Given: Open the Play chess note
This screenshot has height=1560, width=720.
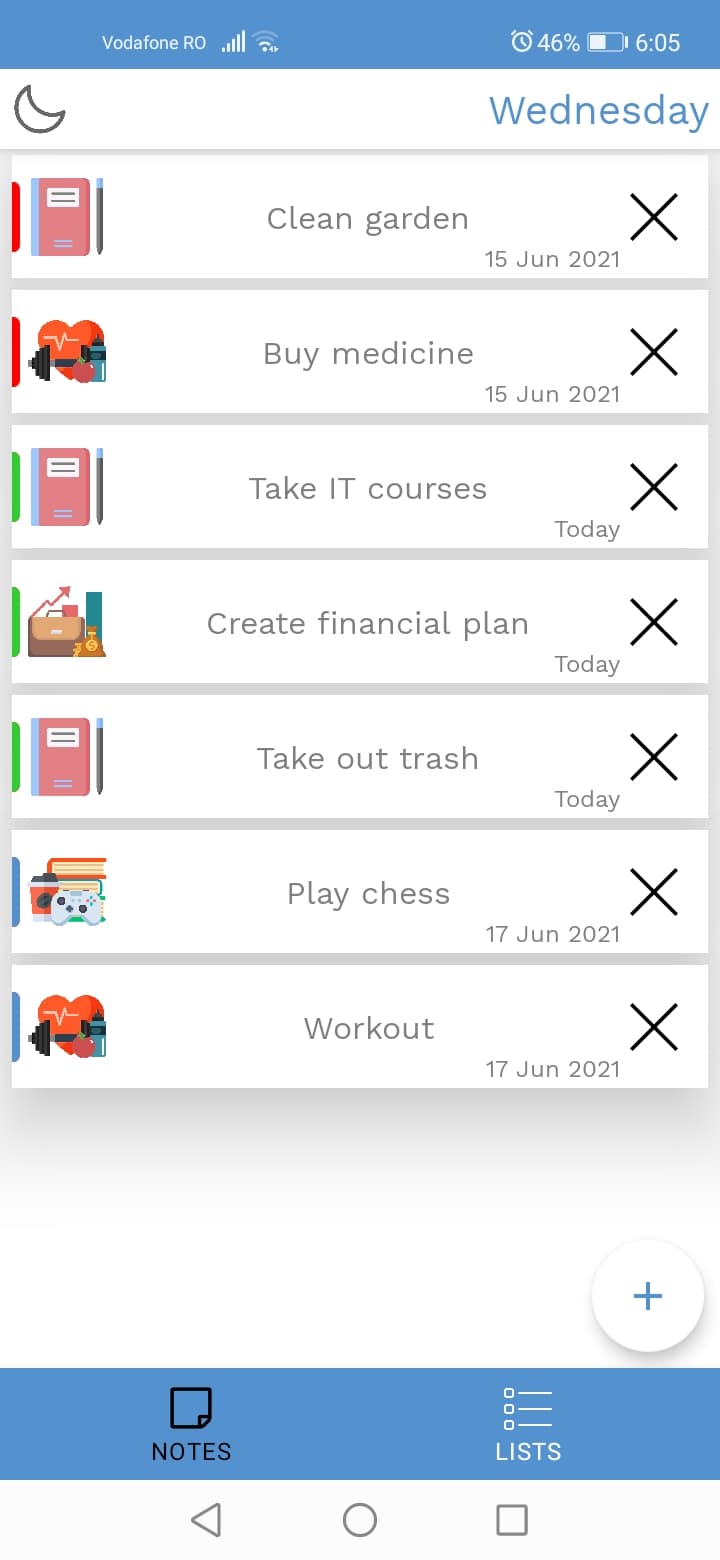Looking at the screenshot, I should click(x=367, y=893).
